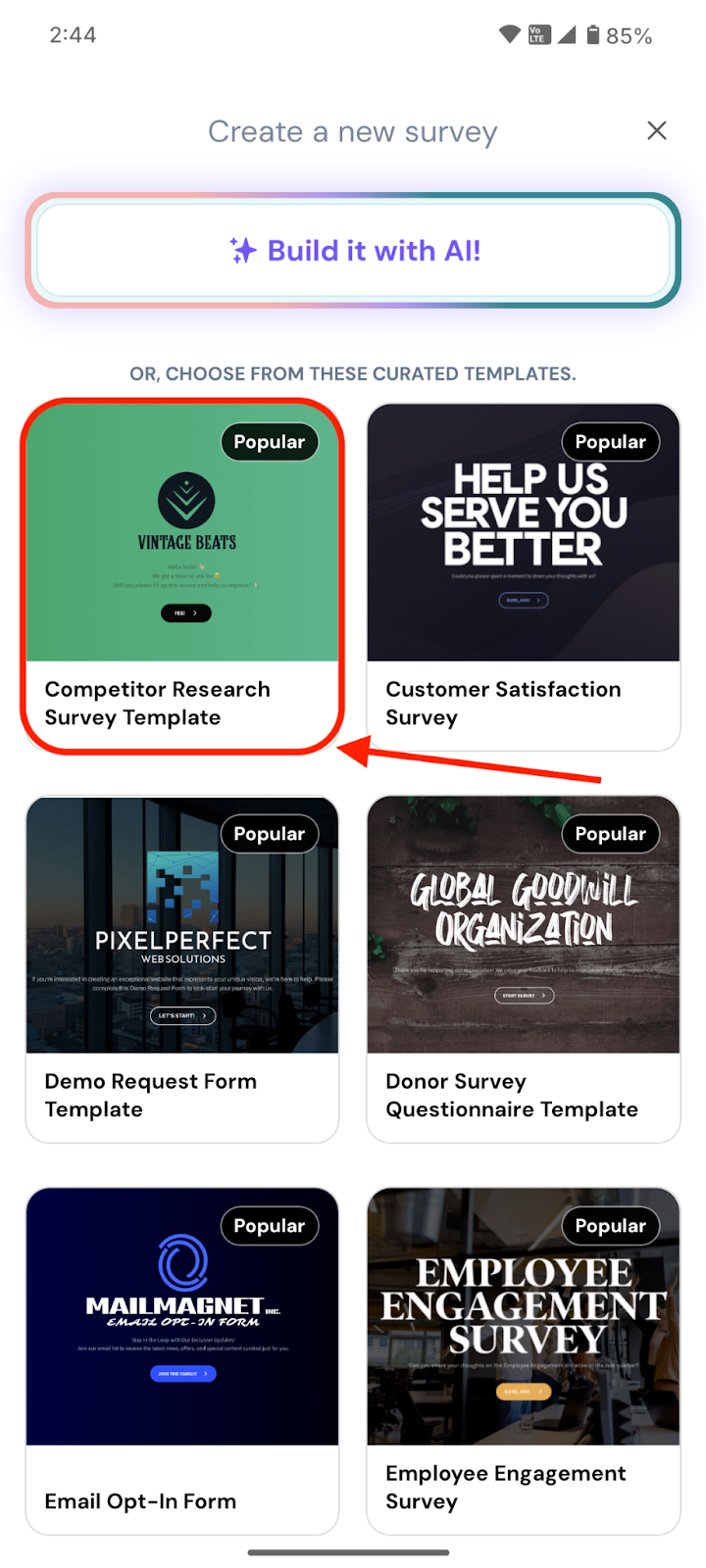Tap Build it with AI button
Screen dimensions: 706x1568
pos(353,251)
